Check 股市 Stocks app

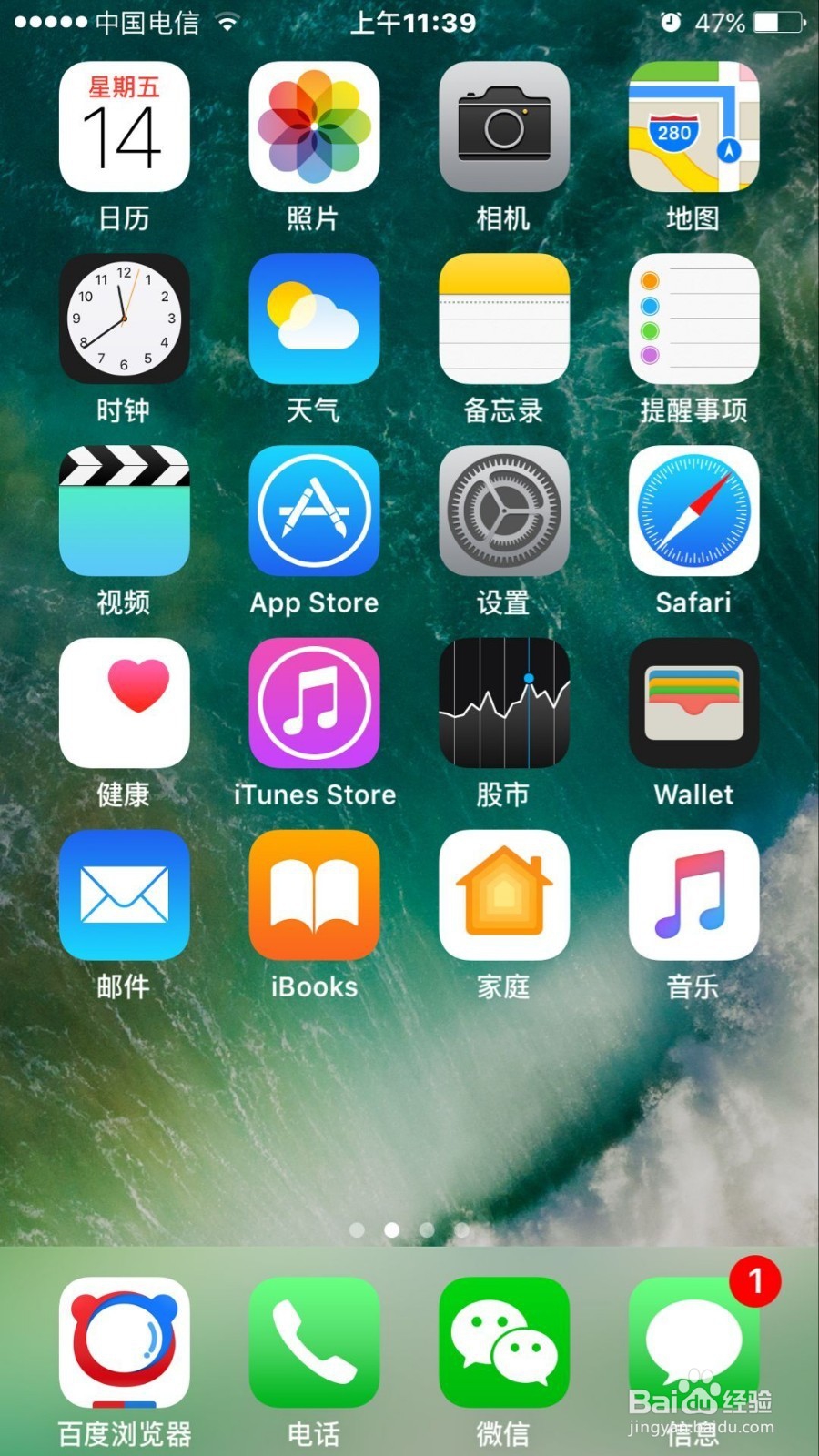tap(504, 704)
